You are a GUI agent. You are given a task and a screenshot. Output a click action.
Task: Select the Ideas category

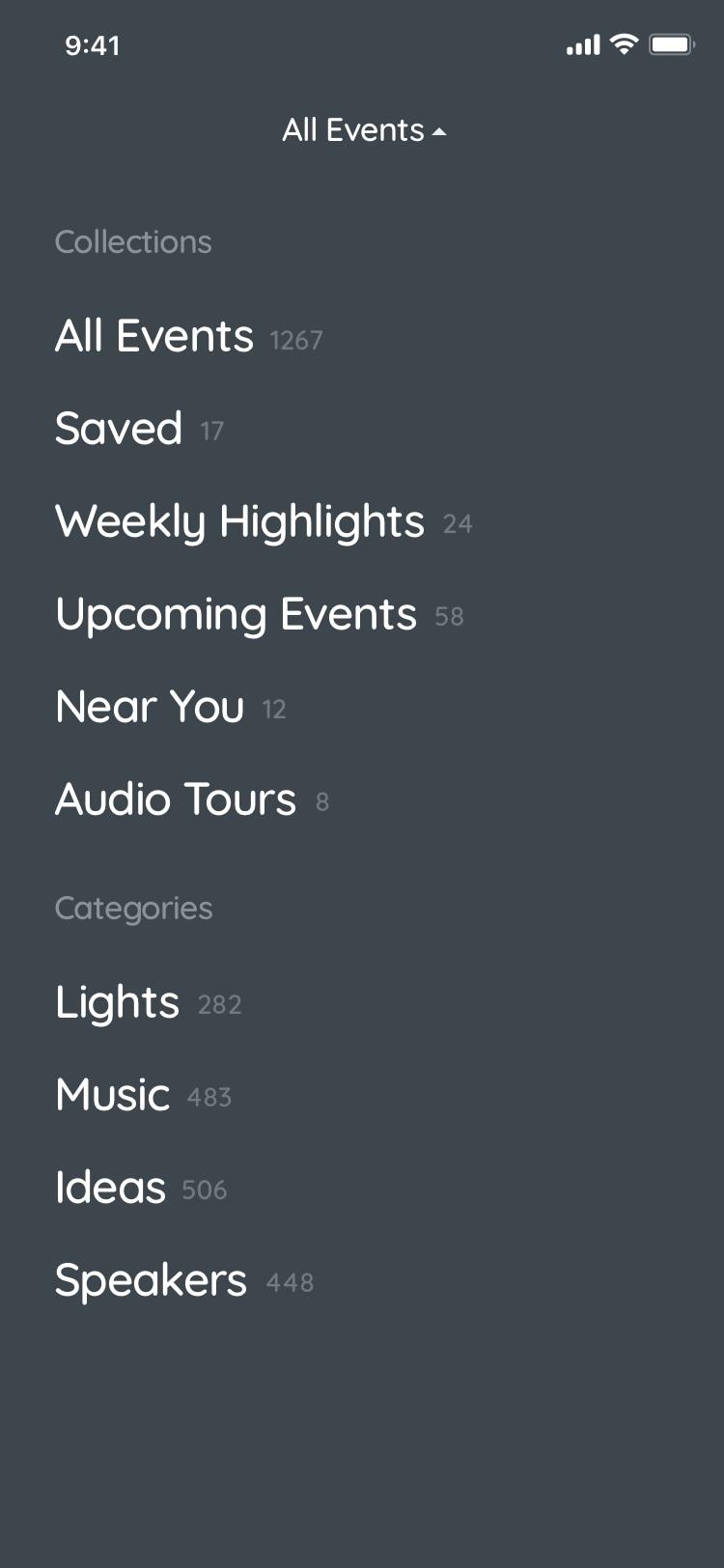pos(111,1189)
